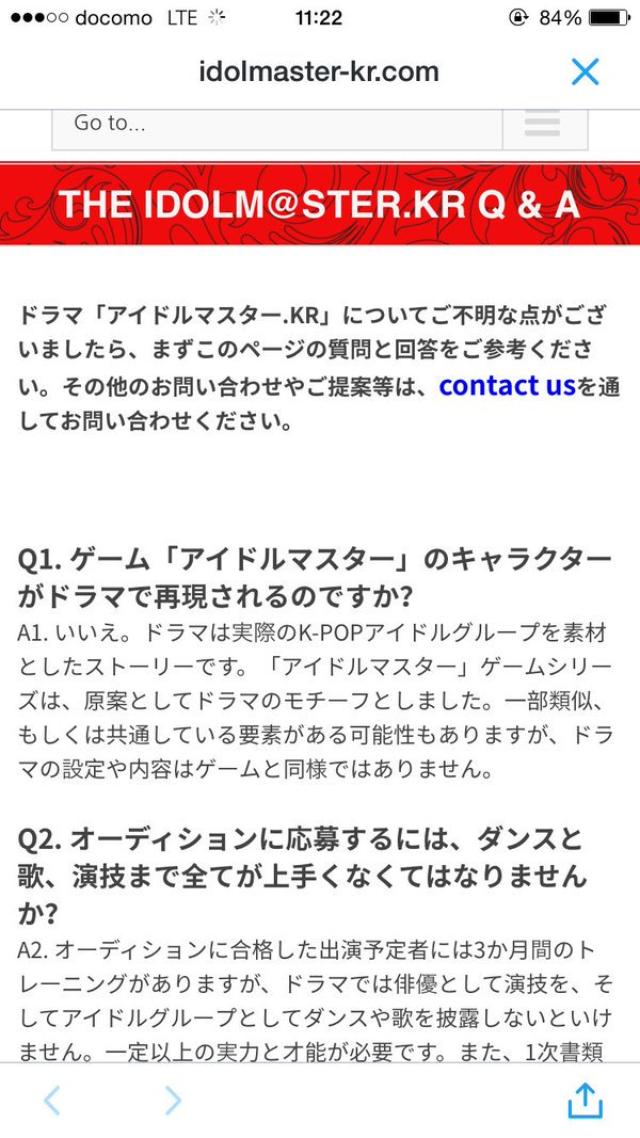Go back to the previous page
640x1138 pixels.
point(52,1100)
